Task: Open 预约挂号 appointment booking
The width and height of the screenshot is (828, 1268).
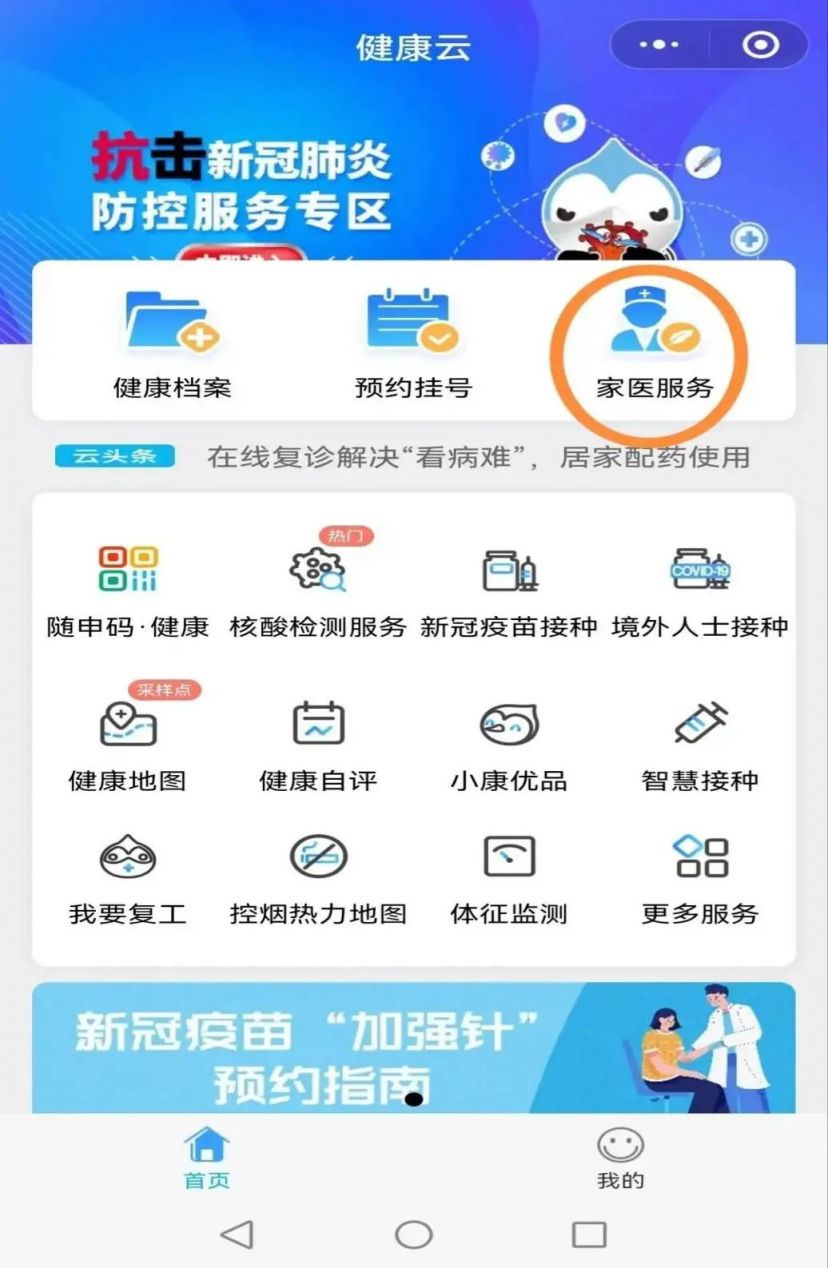Action: point(413,342)
